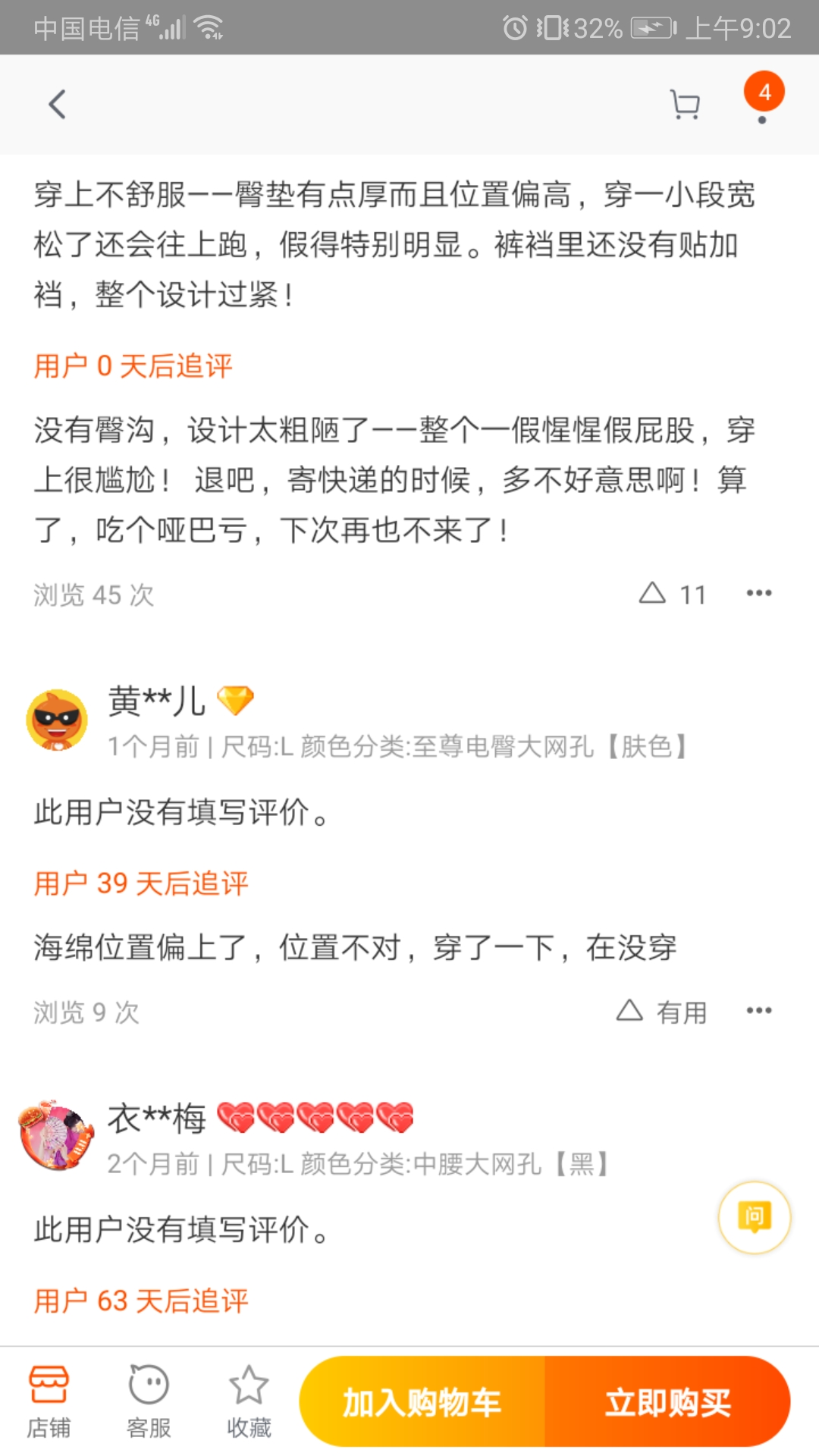Open the shopping cart
This screenshot has height=1456, width=819.
point(685,105)
